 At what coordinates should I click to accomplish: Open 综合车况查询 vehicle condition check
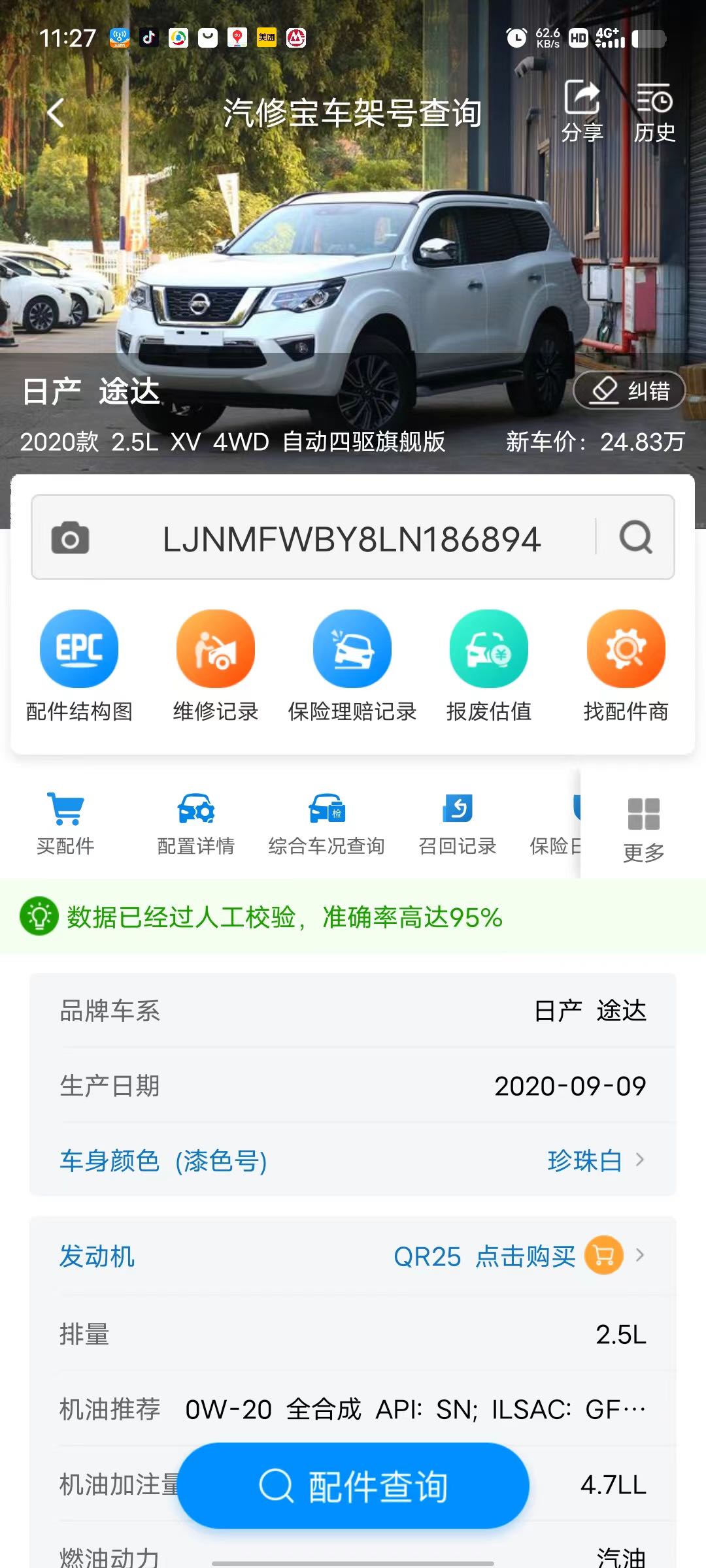[x=327, y=823]
